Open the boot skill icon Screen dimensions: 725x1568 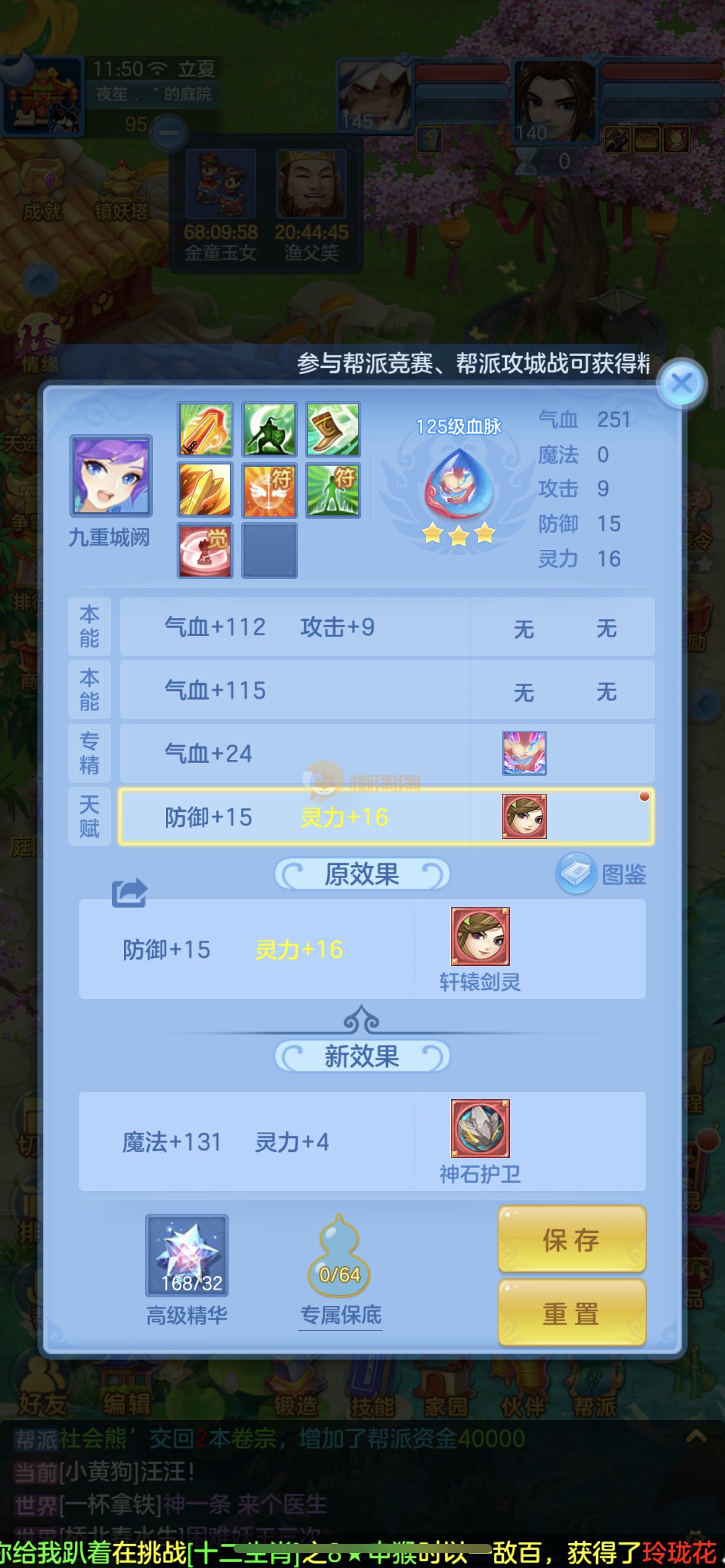(x=333, y=429)
